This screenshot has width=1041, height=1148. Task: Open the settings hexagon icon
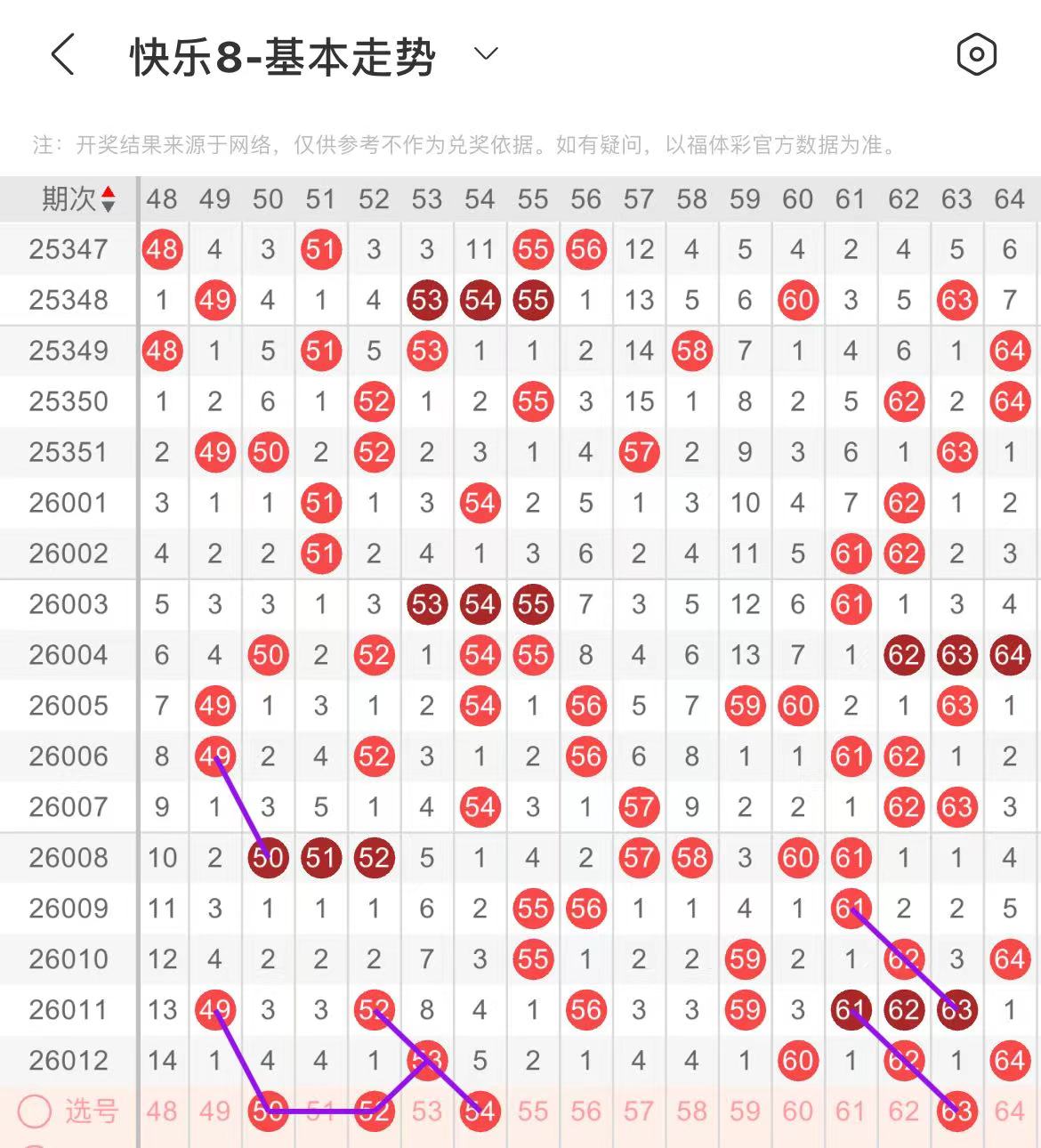pos(976,55)
